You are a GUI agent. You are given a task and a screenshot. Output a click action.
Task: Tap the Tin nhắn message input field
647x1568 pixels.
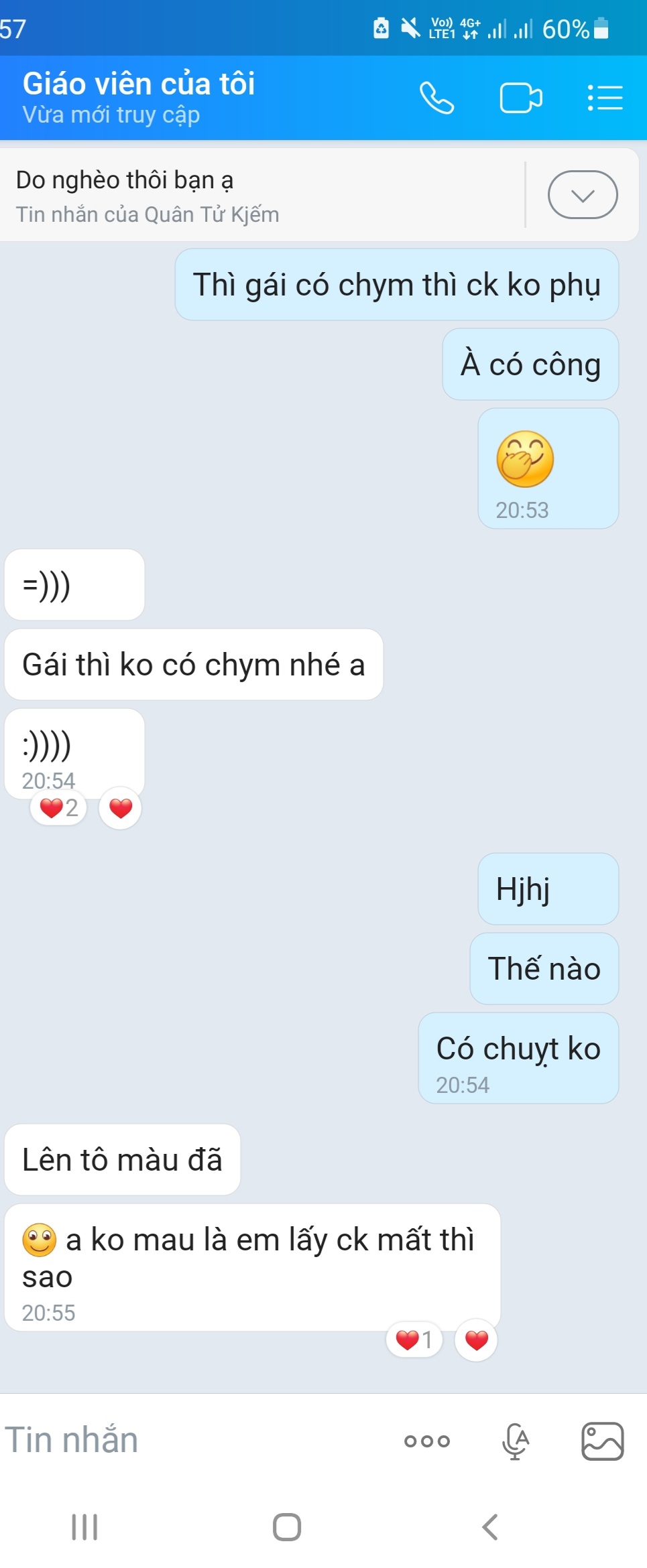click(188, 1440)
